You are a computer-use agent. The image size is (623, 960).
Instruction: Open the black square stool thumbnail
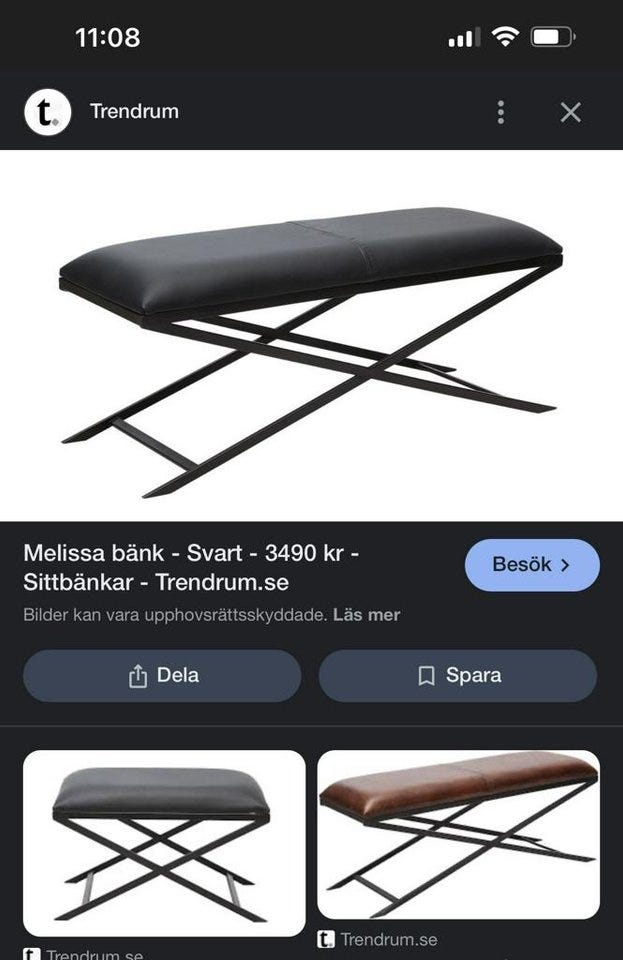[164, 843]
